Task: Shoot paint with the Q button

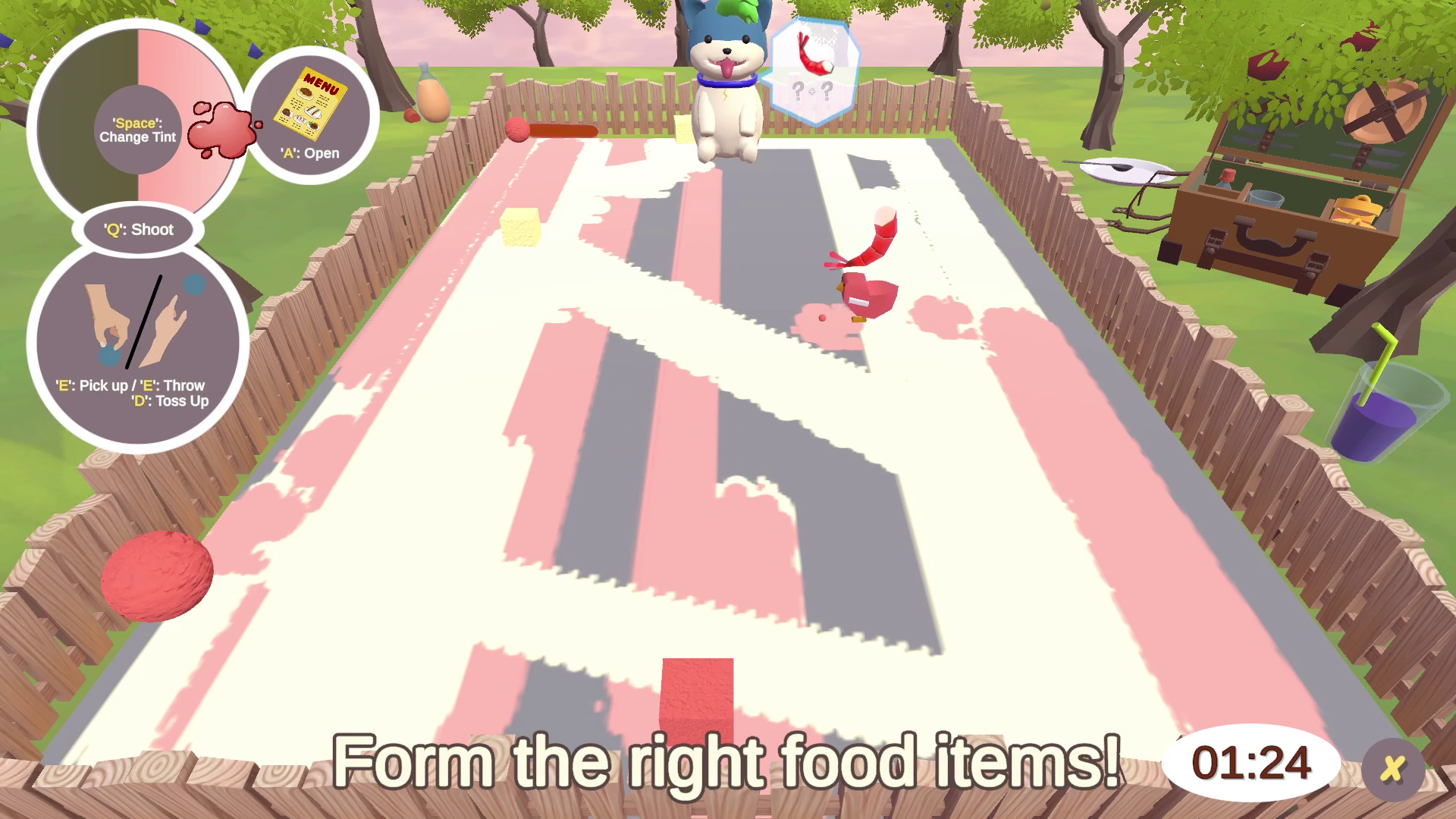Action: click(x=138, y=229)
